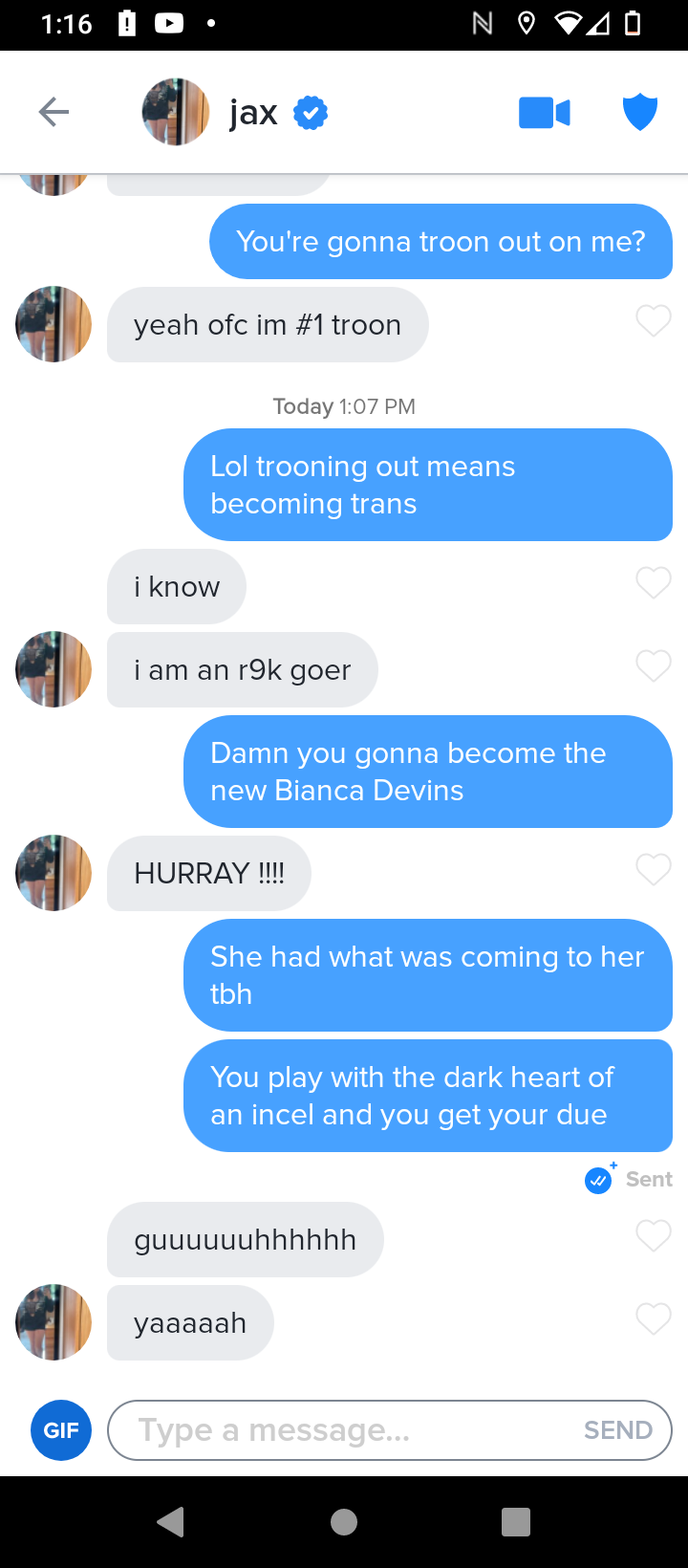688x1568 pixels.
Task: Focus the "Type a message..." field
Action: coord(344,1430)
